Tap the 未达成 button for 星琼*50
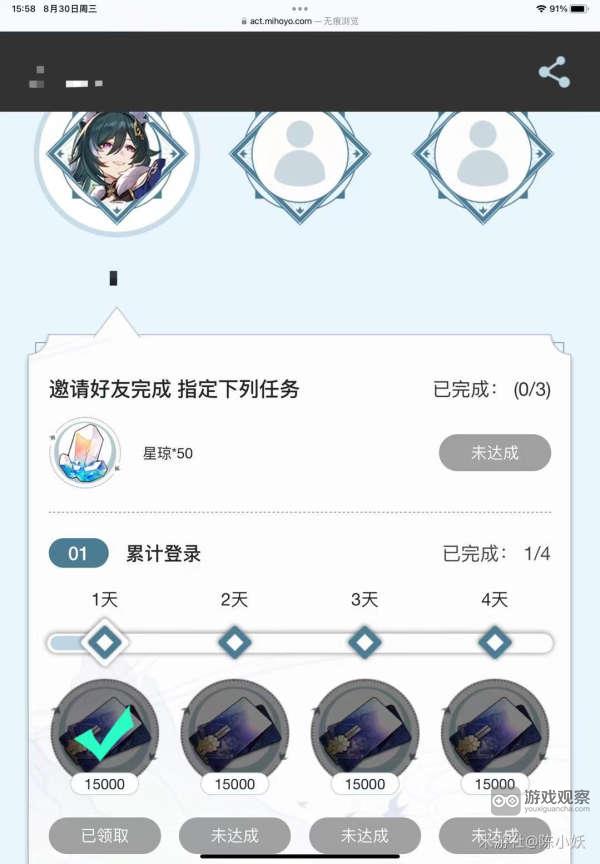Viewport: 600px width, 864px height. coord(494,453)
